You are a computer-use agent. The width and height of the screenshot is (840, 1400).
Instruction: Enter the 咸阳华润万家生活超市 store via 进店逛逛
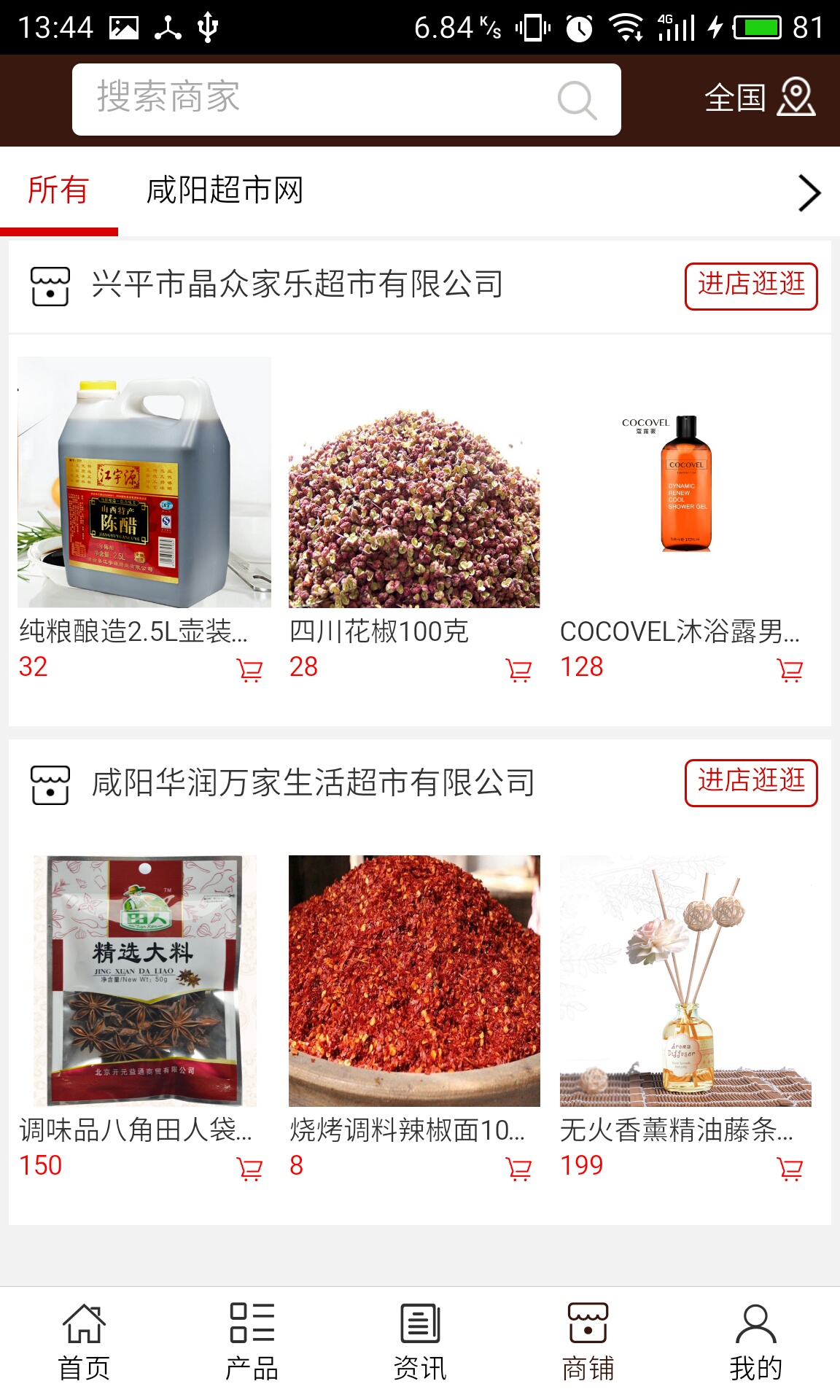click(x=750, y=783)
